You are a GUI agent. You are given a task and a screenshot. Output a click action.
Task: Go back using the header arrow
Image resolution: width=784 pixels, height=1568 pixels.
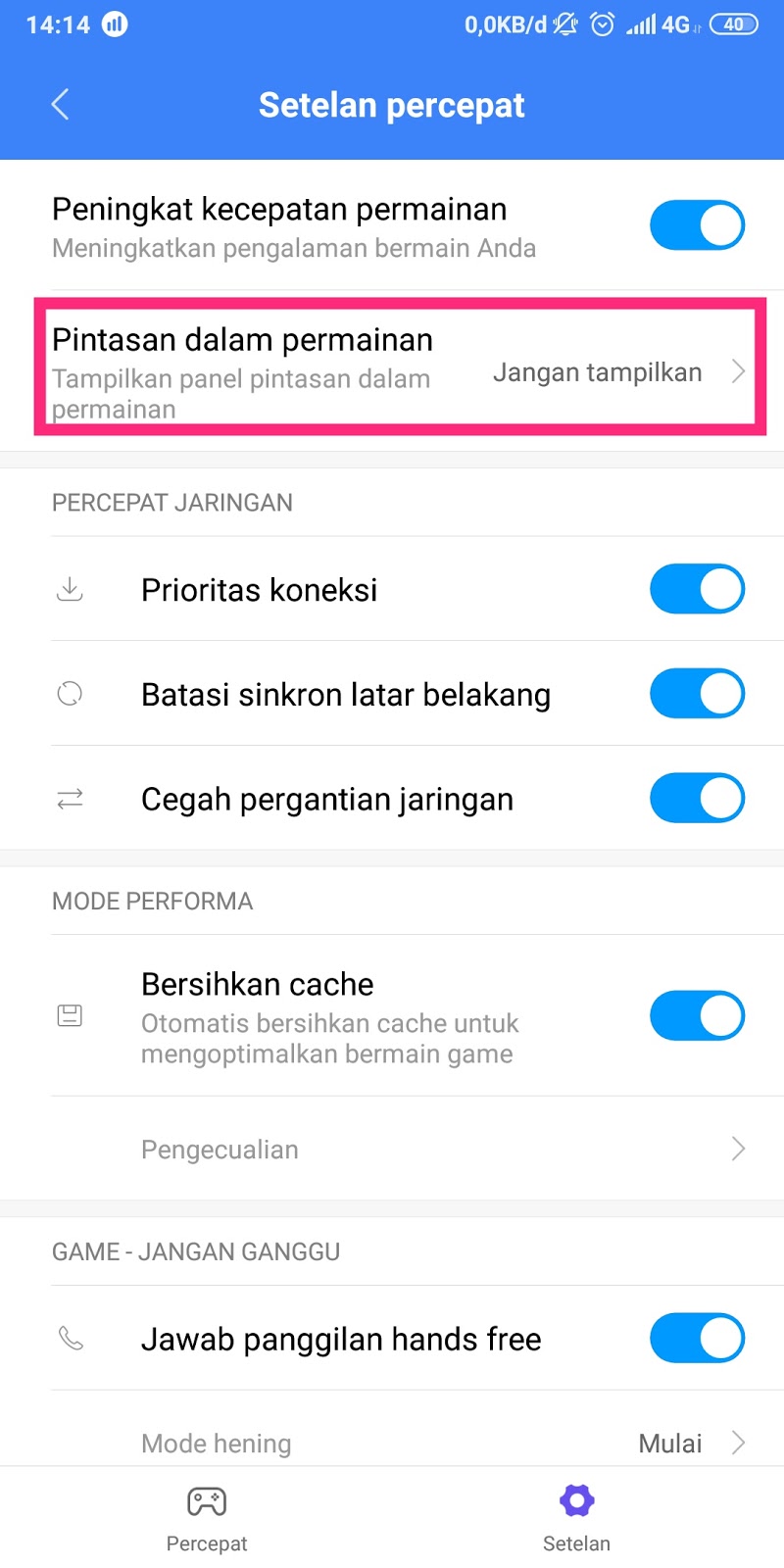click(61, 105)
